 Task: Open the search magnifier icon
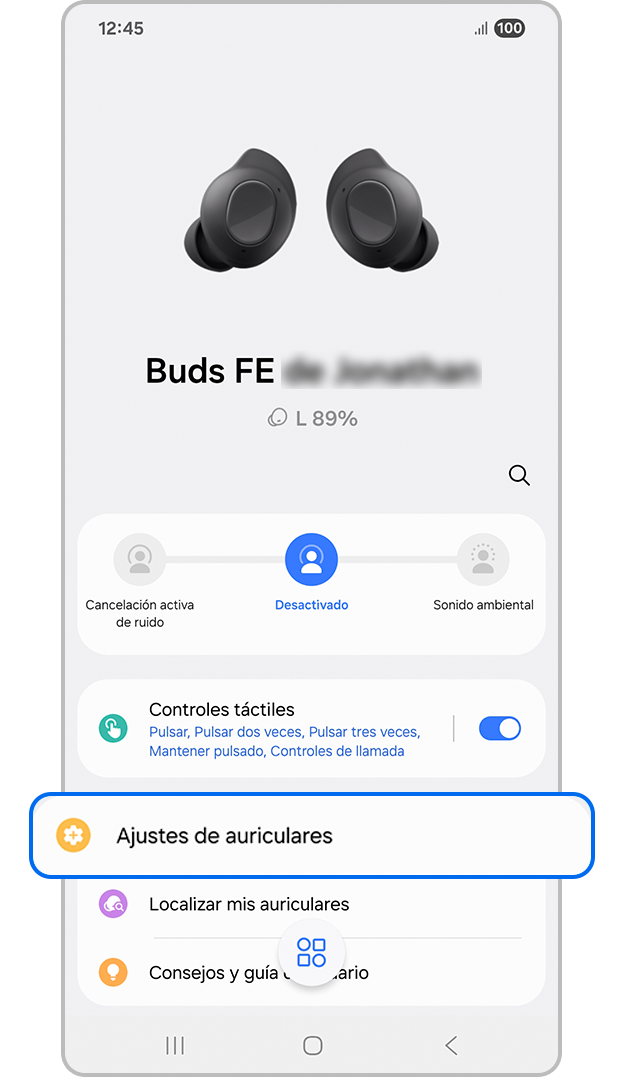click(x=519, y=475)
